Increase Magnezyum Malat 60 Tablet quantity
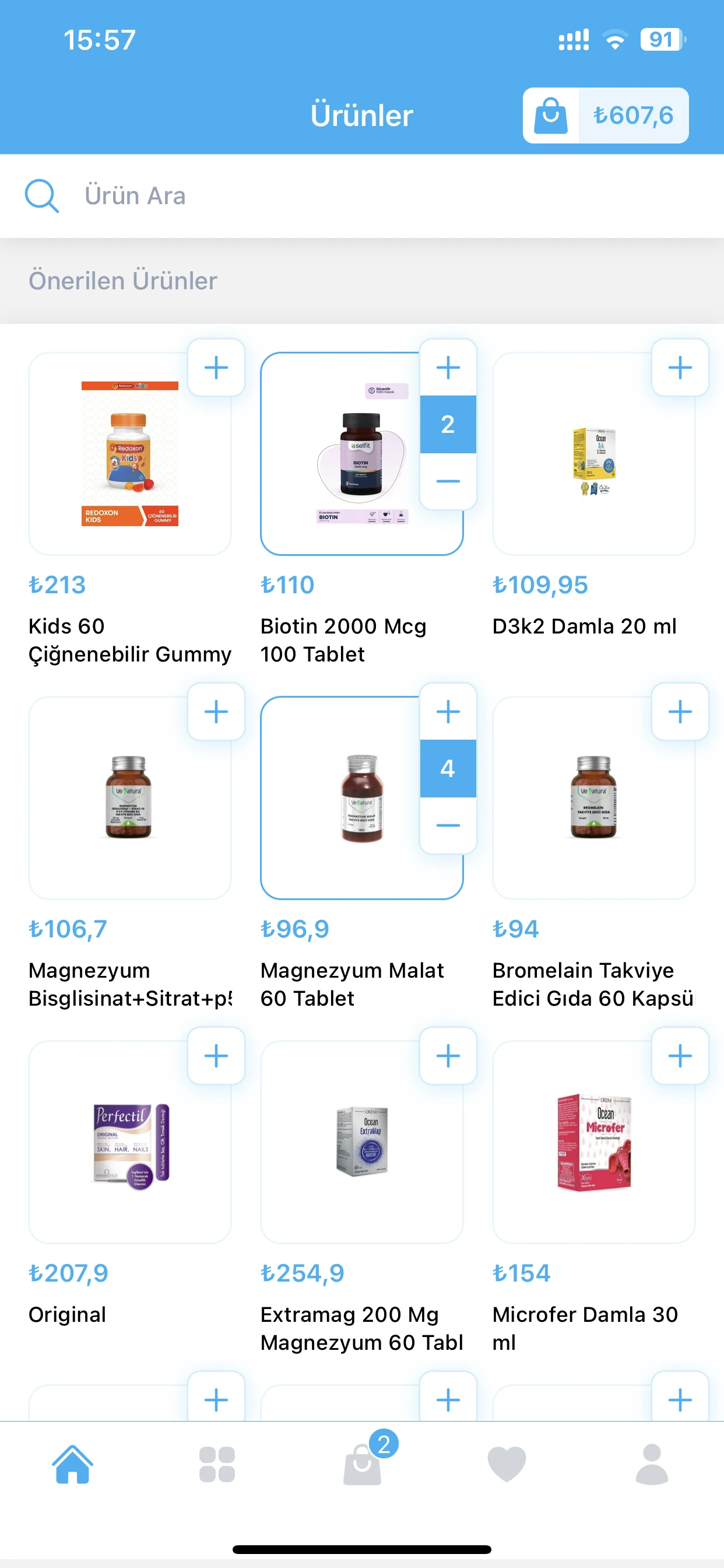Image resolution: width=724 pixels, height=1568 pixels. (x=448, y=712)
